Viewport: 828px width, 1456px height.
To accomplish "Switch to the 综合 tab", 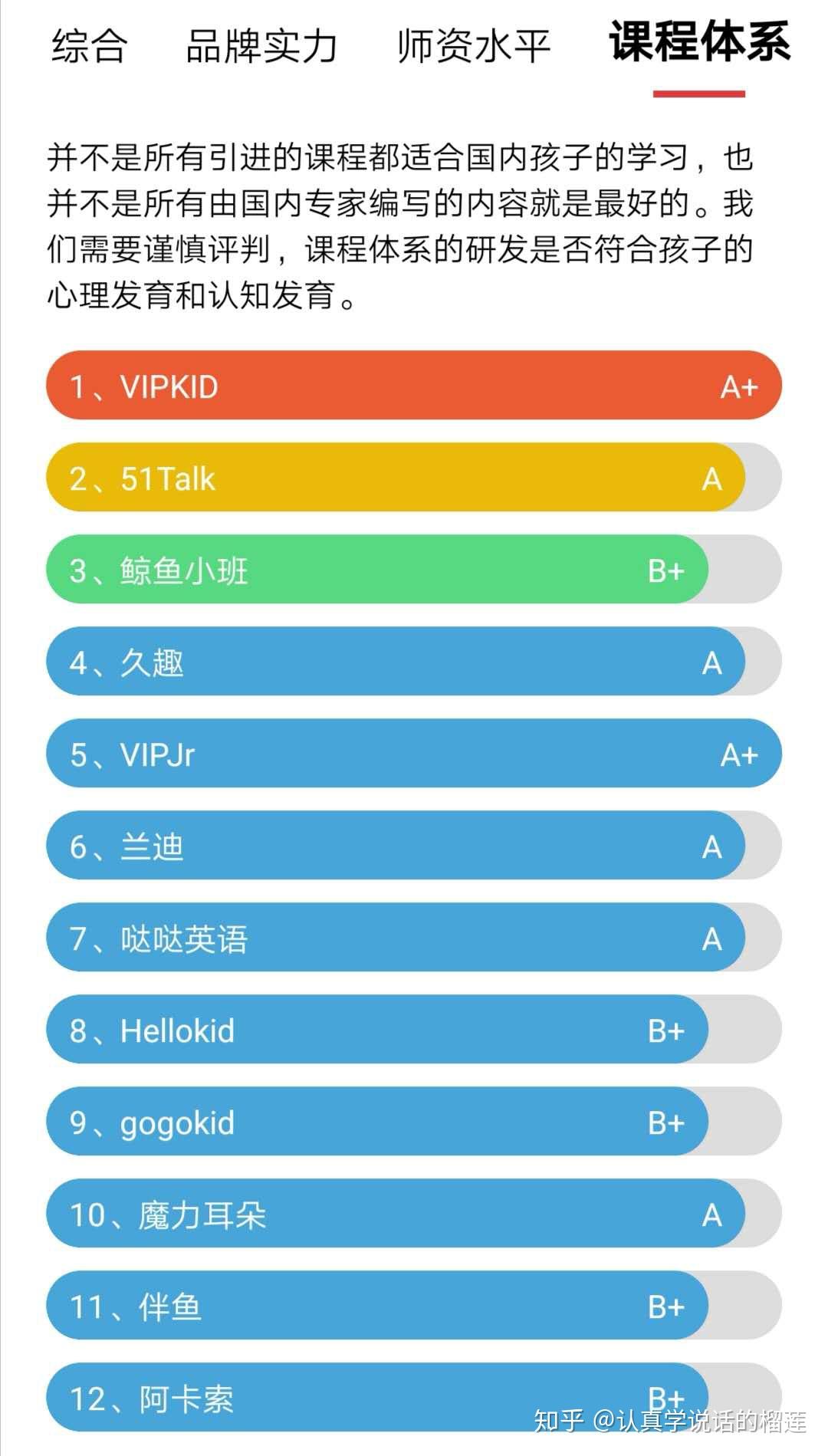I will coord(89,46).
